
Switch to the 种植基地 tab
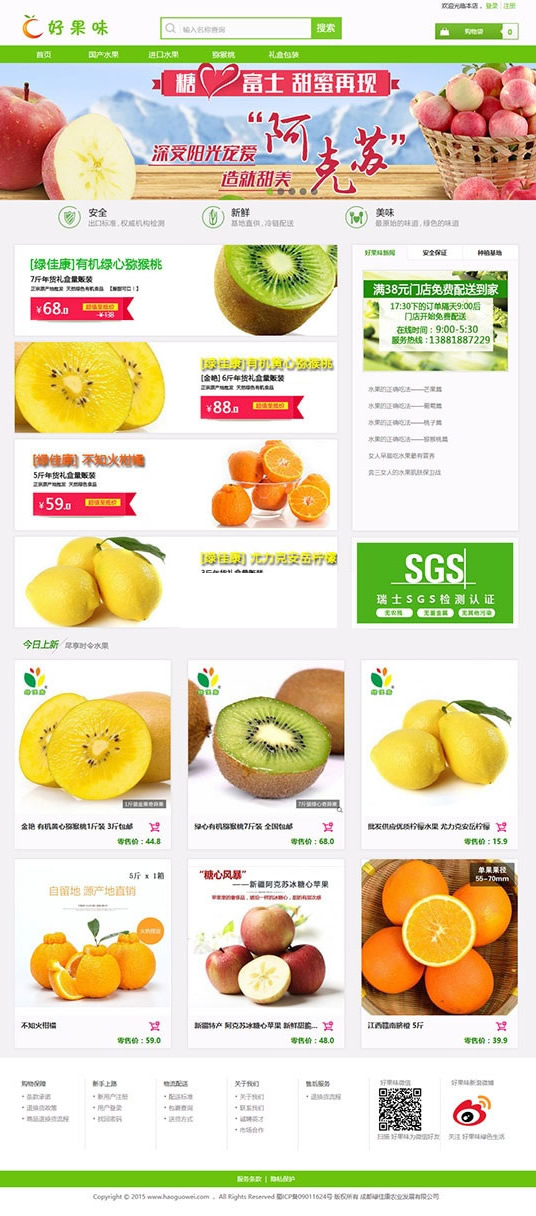click(x=489, y=253)
